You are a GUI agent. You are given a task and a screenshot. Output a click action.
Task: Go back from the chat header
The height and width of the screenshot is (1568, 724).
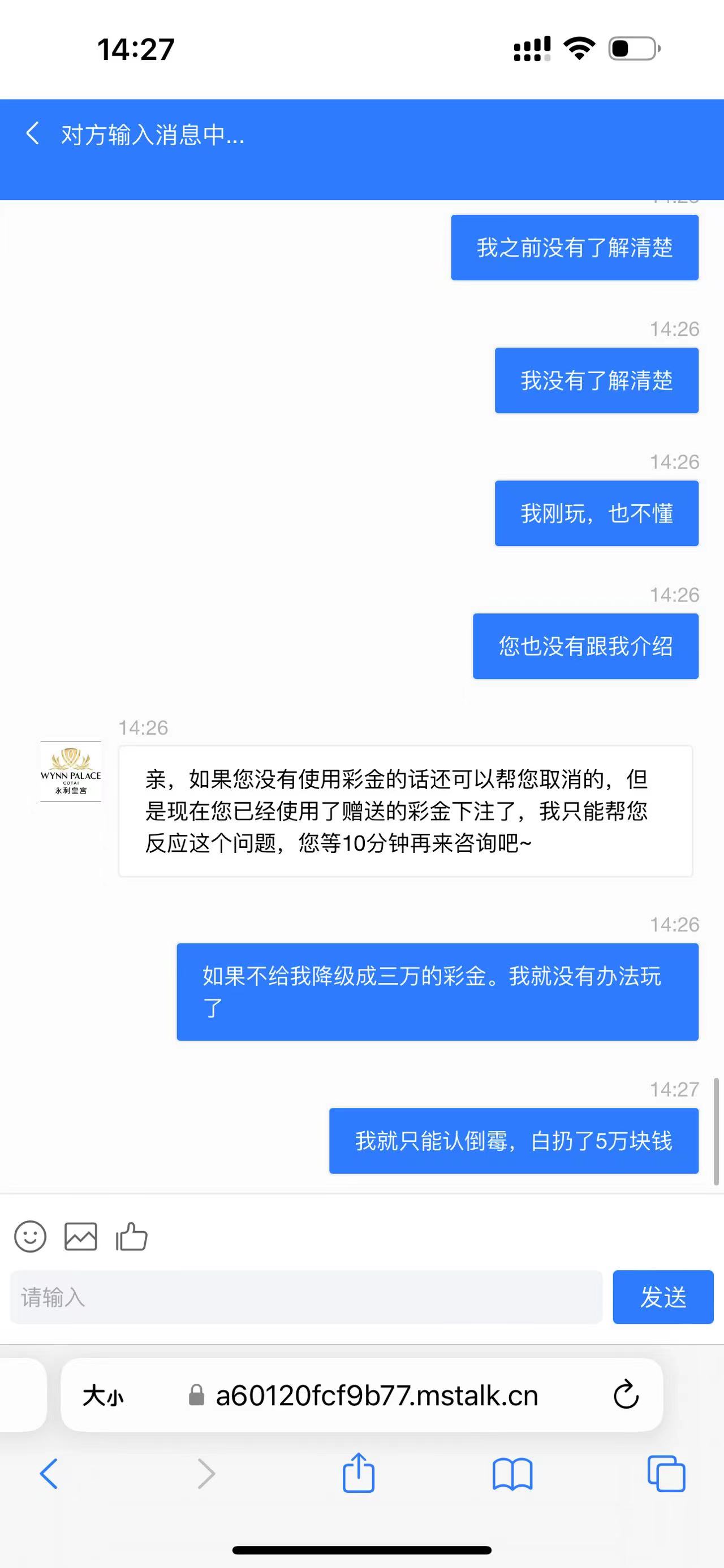33,133
